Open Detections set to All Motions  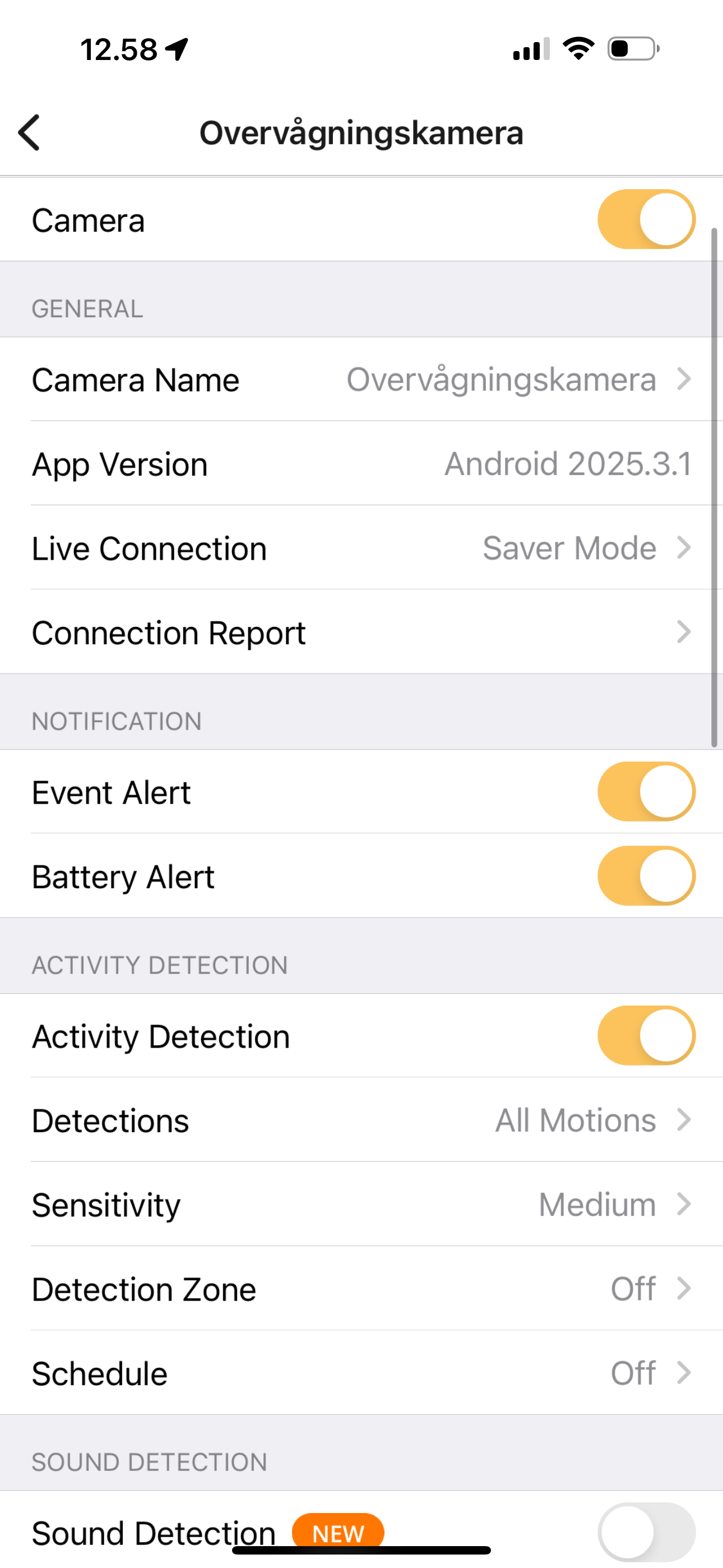click(361, 1120)
